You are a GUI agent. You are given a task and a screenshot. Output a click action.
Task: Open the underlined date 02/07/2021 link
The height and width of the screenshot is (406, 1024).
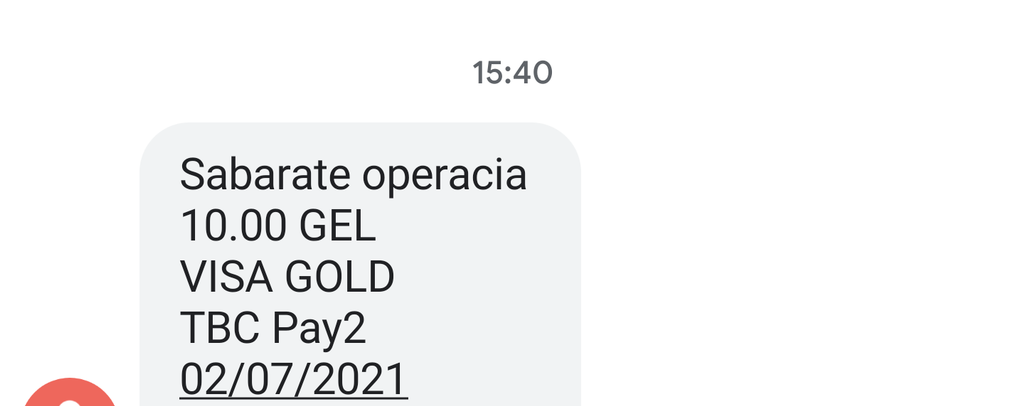[293, 380]
